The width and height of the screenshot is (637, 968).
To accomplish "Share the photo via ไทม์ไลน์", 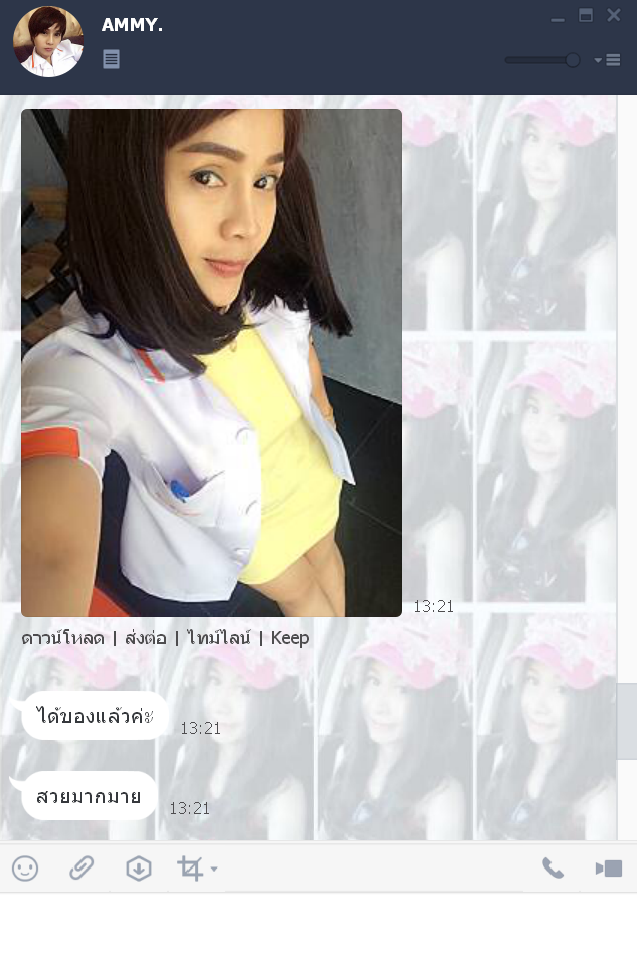I will [218, 638].
